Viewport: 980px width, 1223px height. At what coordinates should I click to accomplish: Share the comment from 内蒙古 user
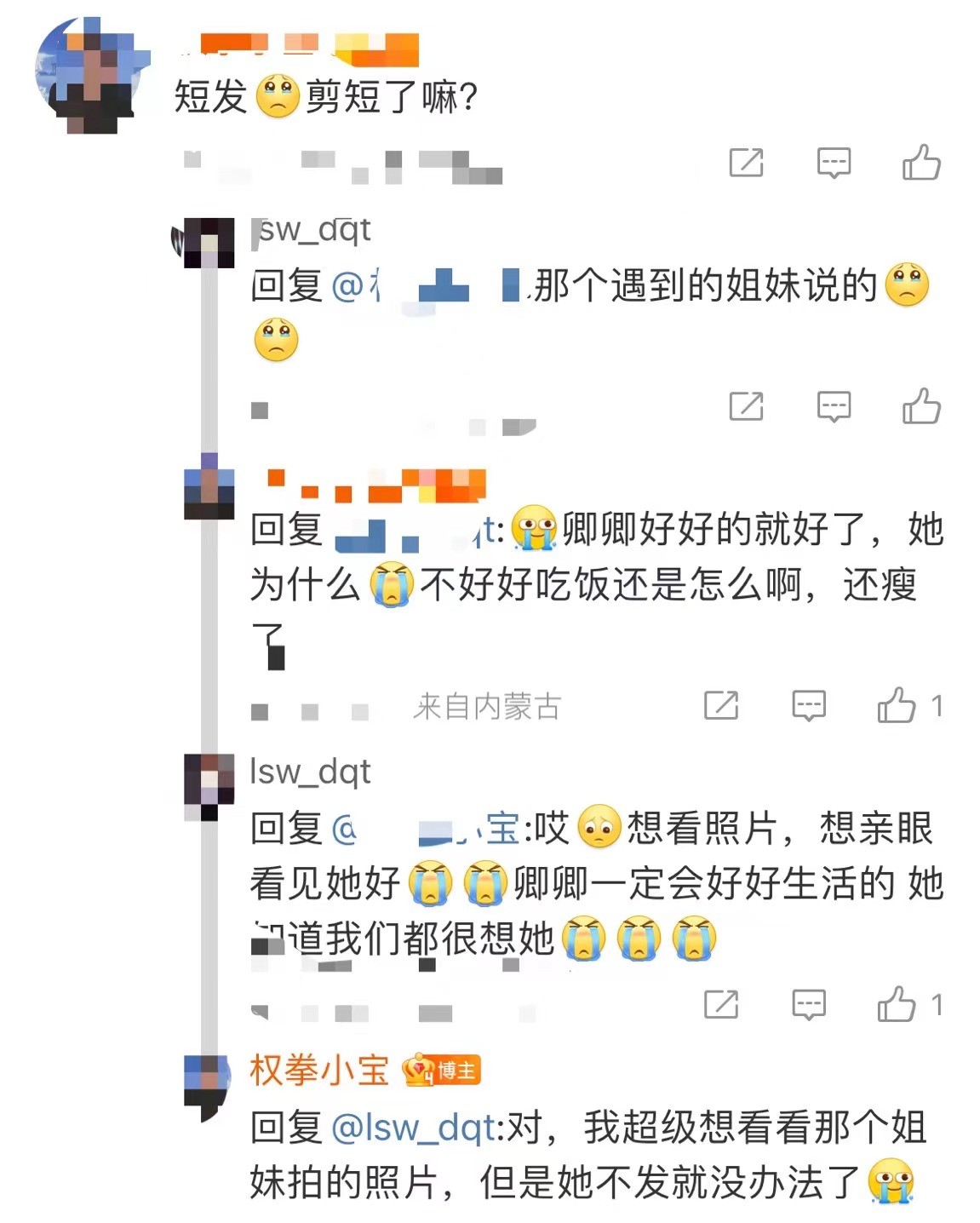[720, 705]
